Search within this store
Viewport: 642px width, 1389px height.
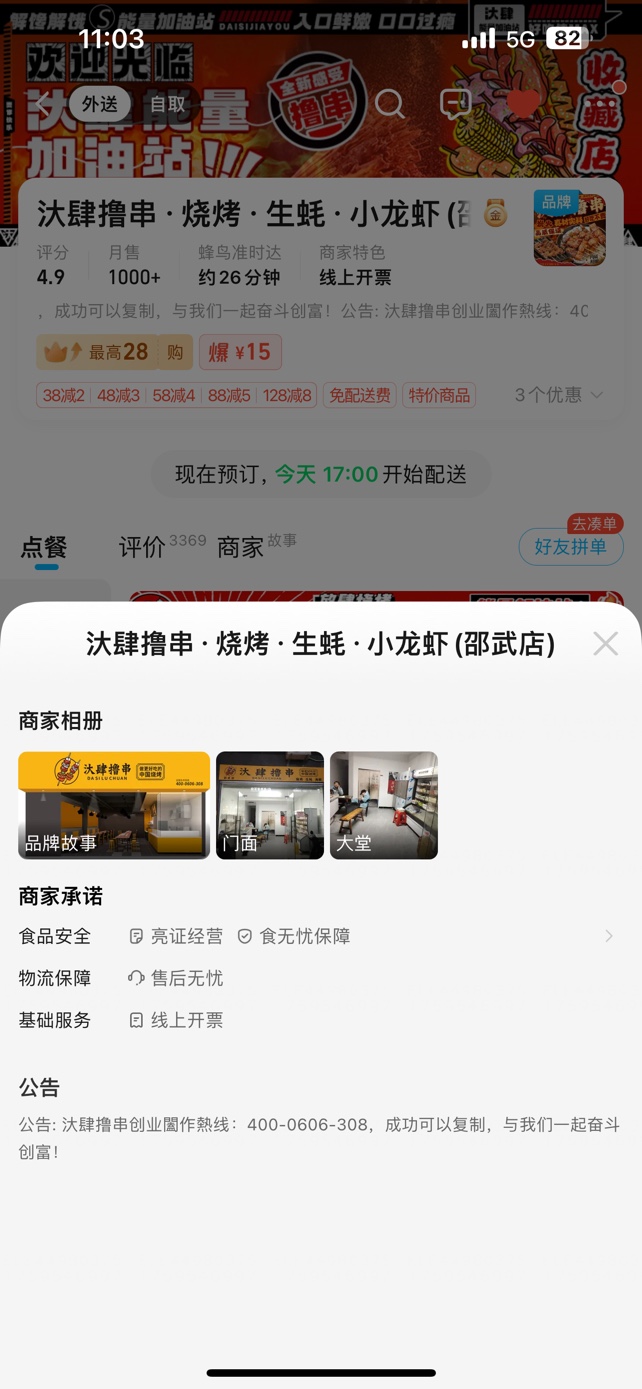390,104
